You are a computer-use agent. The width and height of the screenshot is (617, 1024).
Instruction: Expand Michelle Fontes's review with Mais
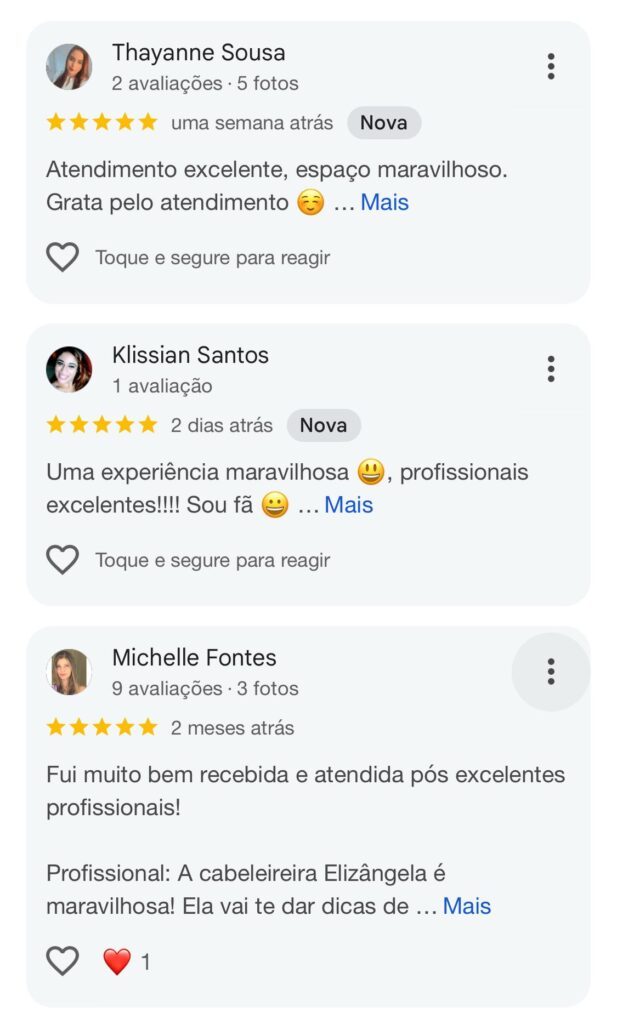pos(466,906)
